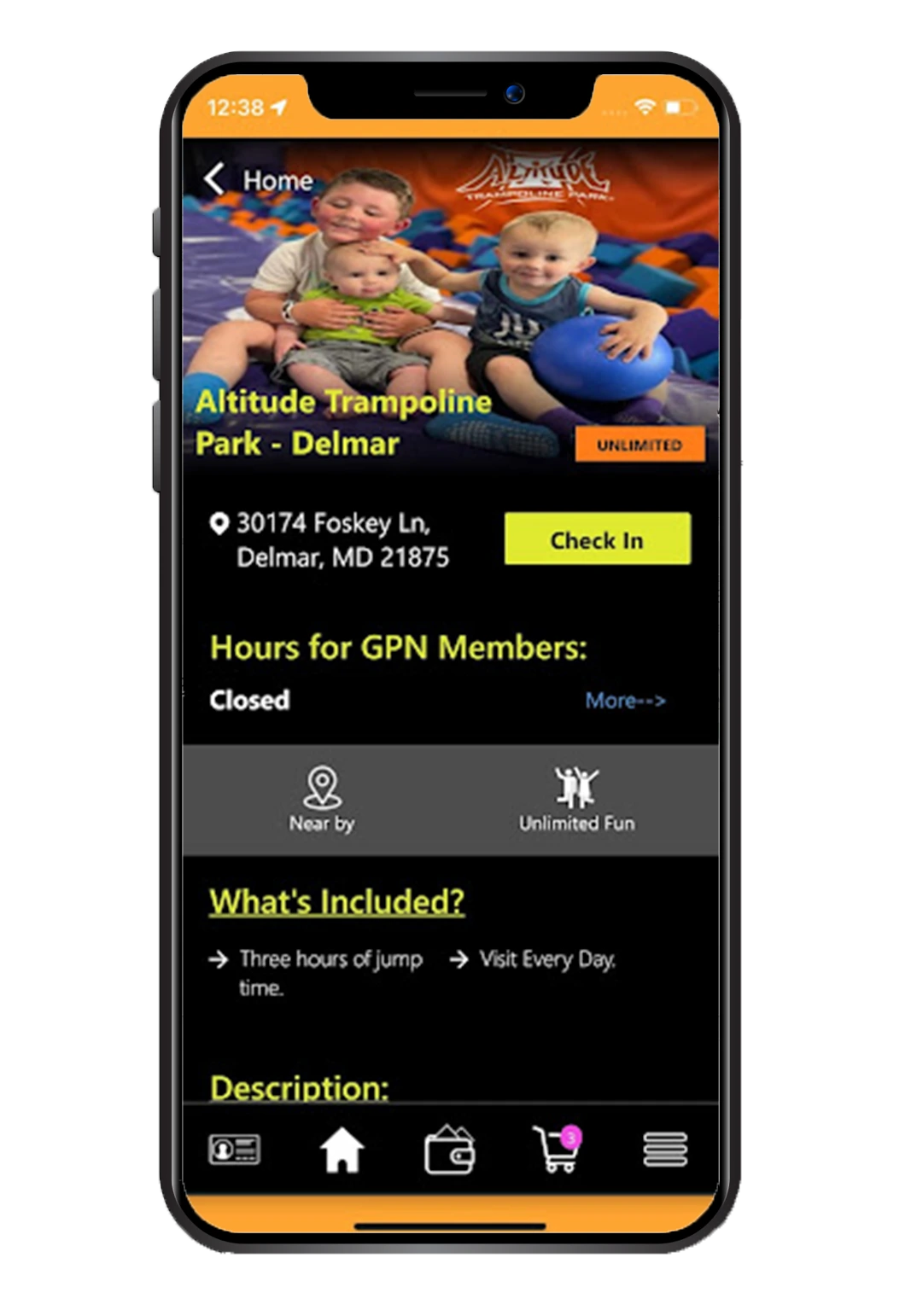Open the membership ID card tab

(x=235, y=1150)
